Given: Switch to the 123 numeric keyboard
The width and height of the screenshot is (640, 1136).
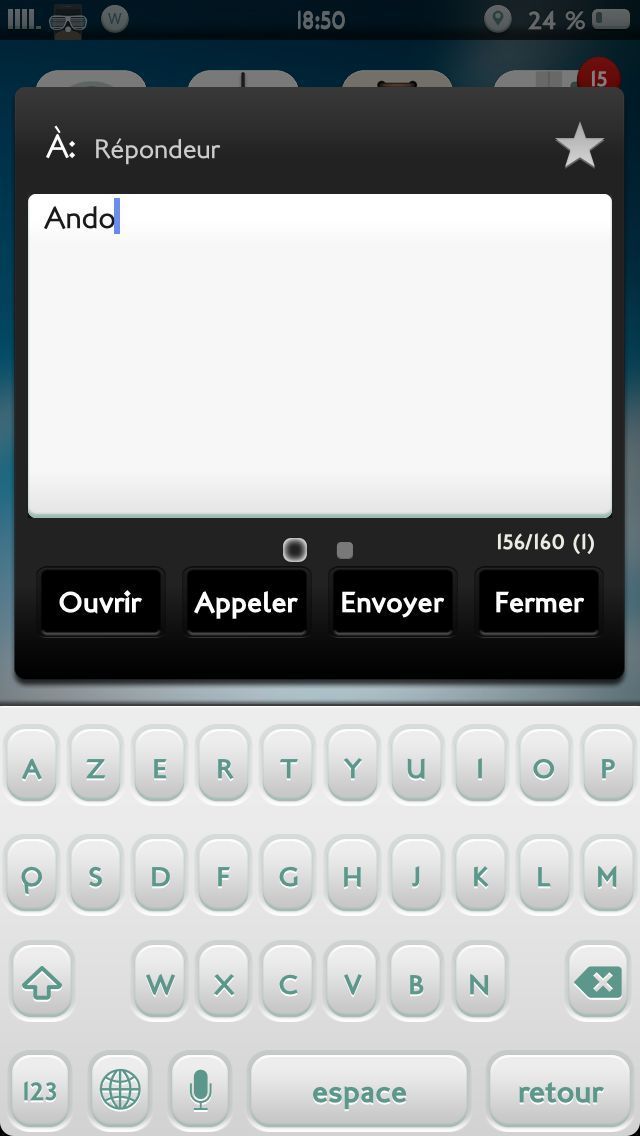Looking at the screenshot, I should tap(40, 1090).
